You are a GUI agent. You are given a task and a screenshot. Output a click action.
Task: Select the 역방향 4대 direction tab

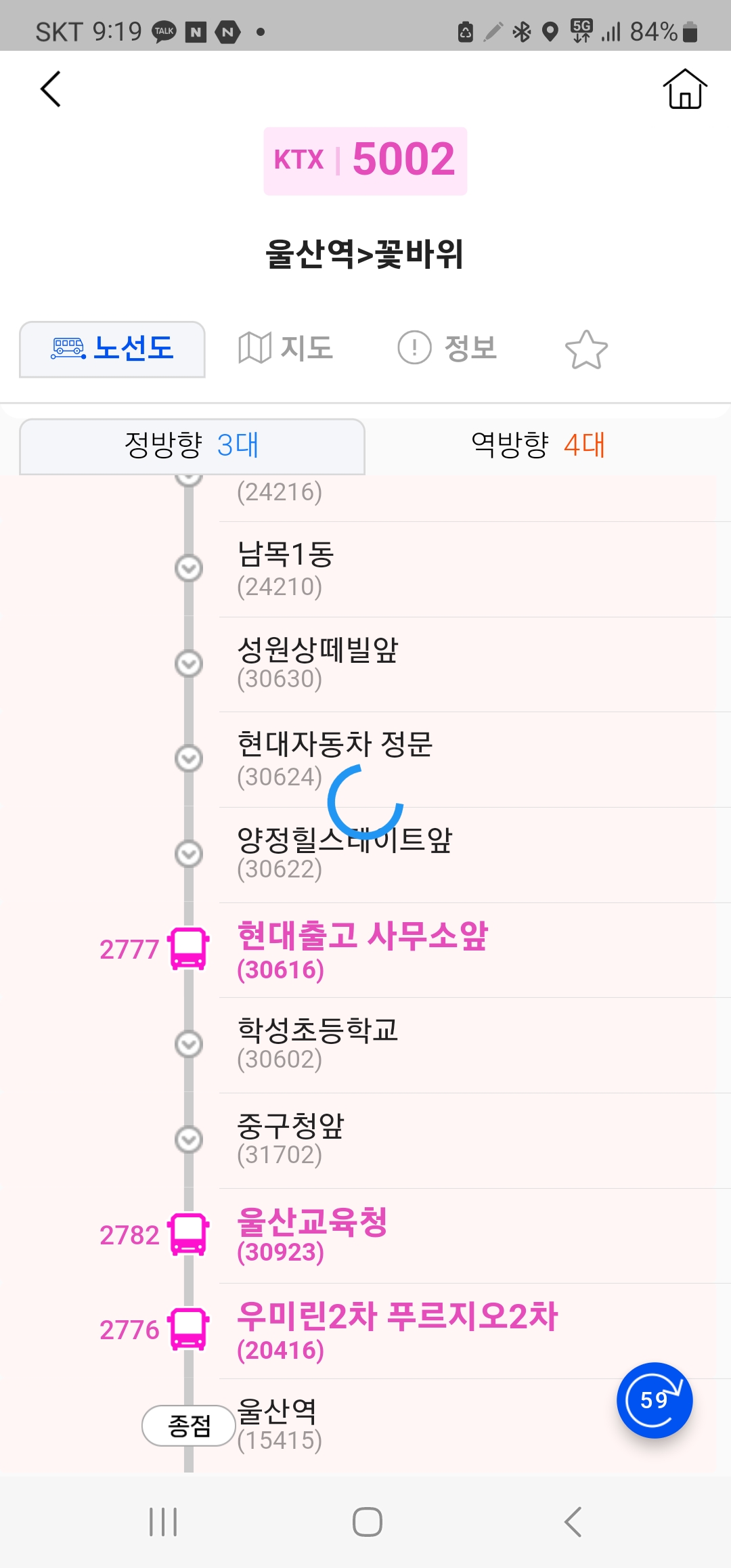(x=538, y=446)
